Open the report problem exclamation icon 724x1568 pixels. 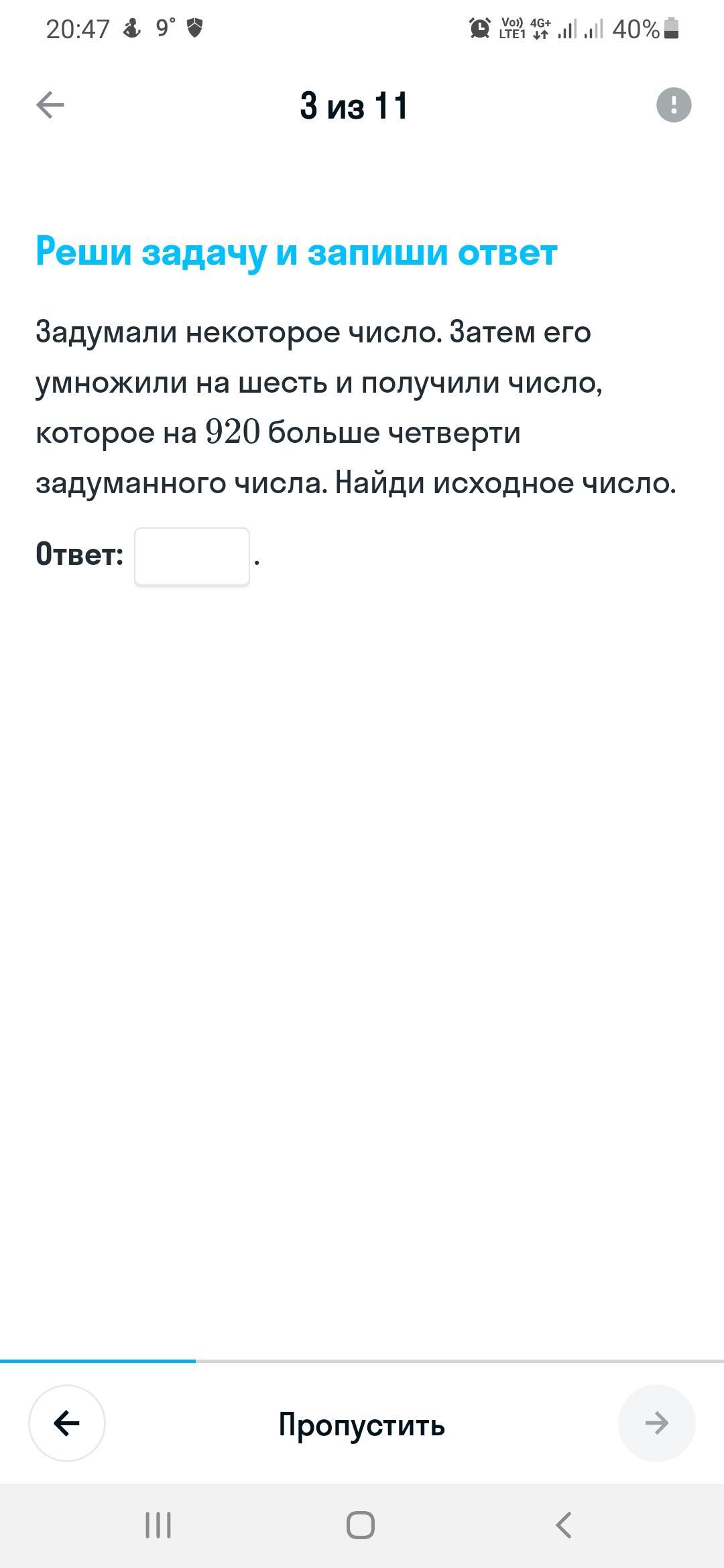click(673, 105)
